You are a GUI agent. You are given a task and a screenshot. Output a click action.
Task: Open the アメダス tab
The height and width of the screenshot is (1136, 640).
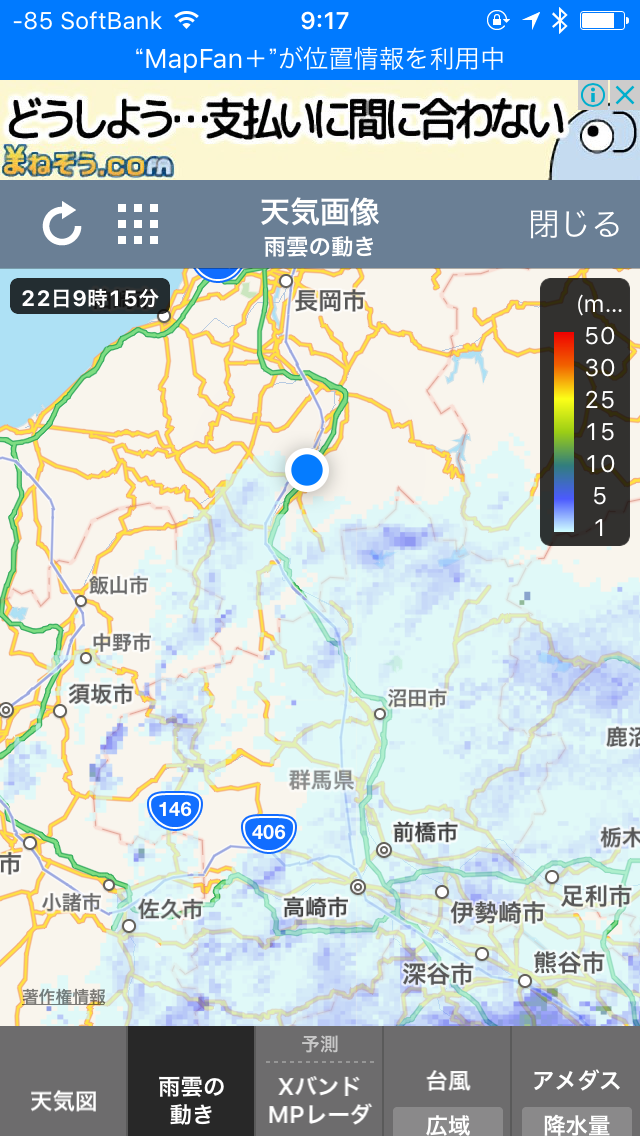point(576,1082)
